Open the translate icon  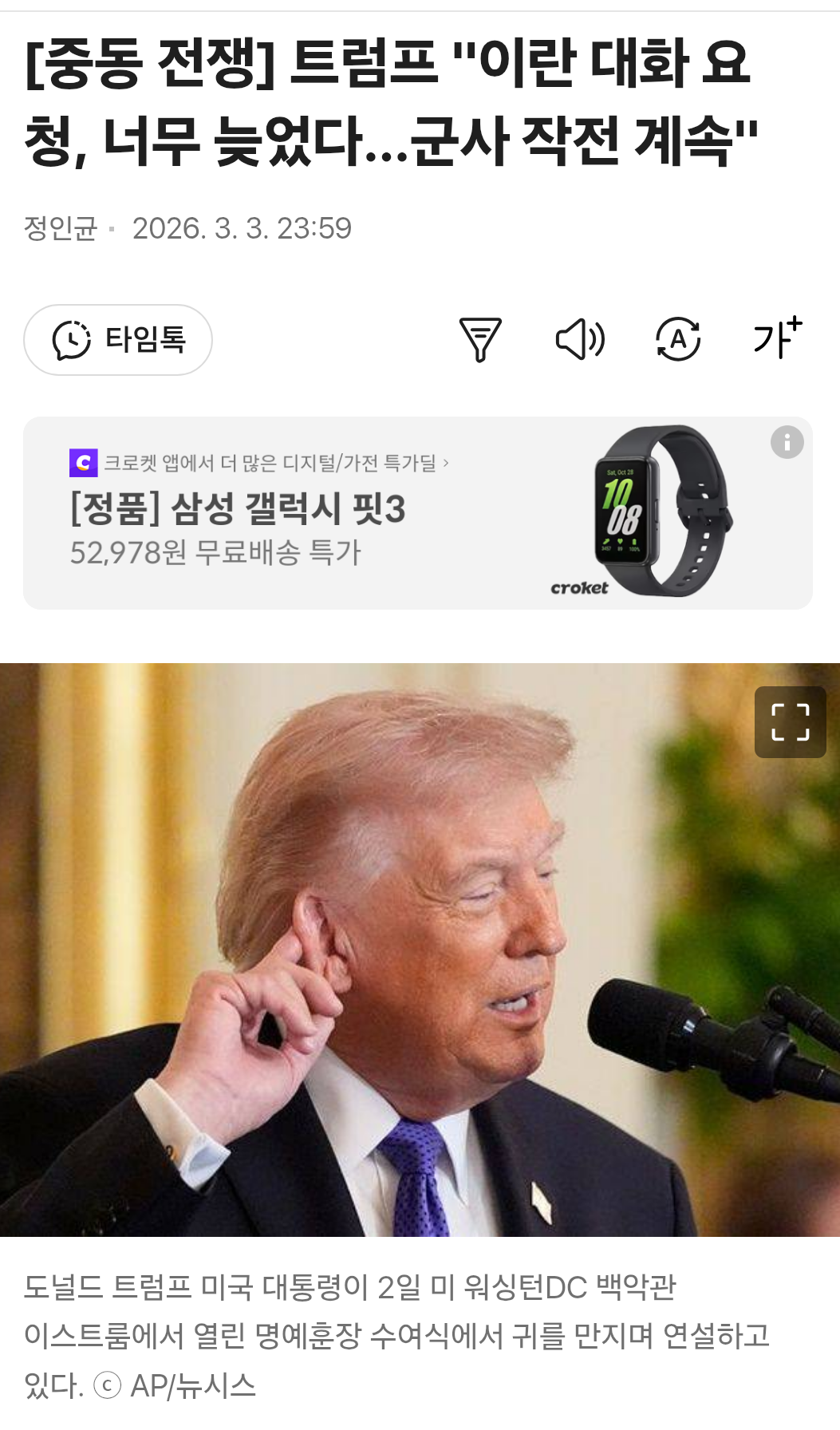(678, 340)
